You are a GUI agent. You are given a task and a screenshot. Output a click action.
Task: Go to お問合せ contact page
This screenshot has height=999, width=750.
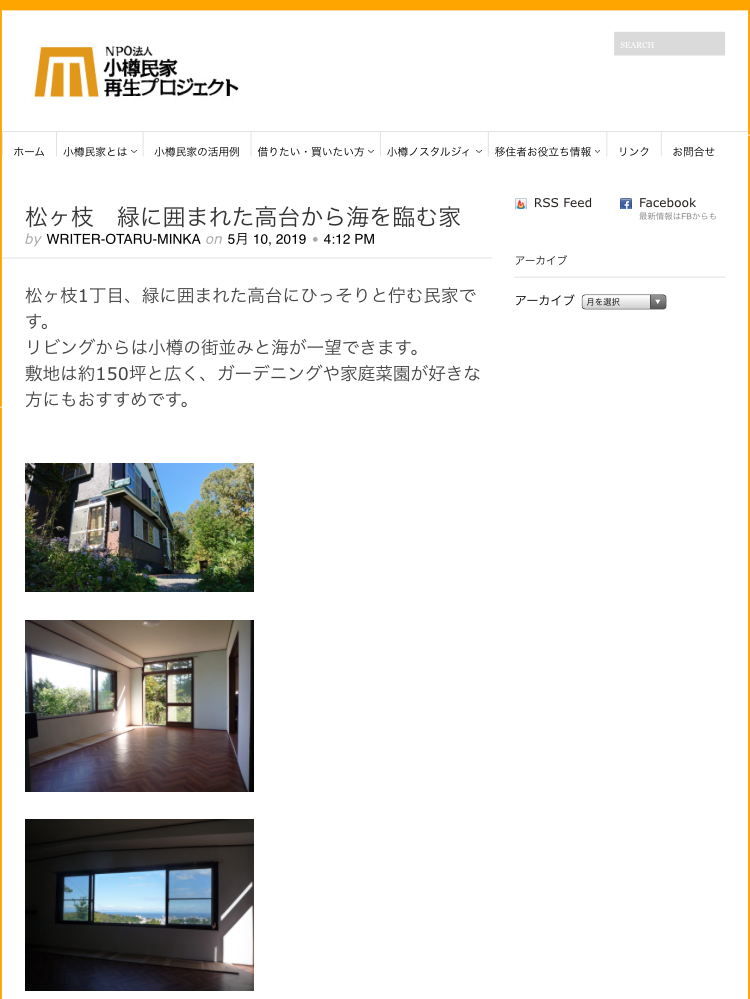point(693,151)
